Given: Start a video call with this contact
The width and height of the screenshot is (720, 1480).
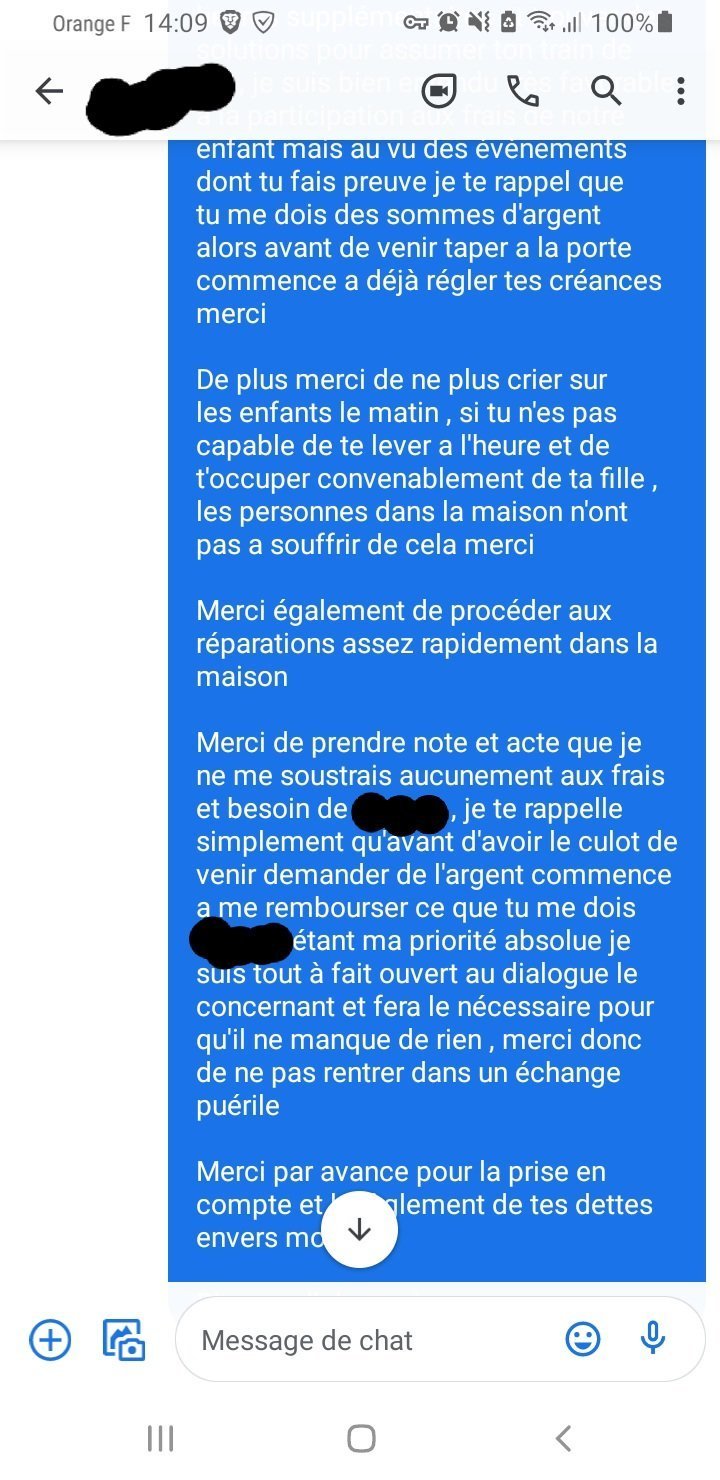Looking at the screenshot, I should pyautogui.click(x=439, y=91).
